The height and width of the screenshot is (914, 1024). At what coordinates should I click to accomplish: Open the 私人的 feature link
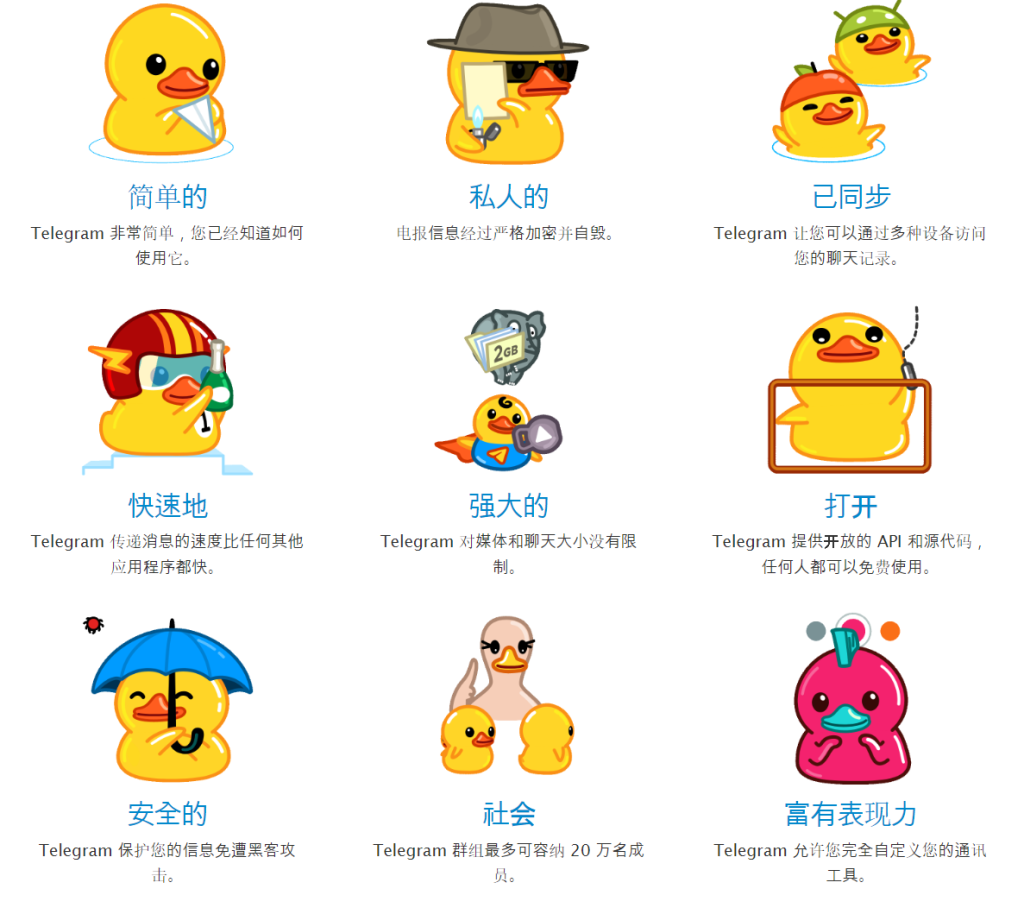(x=509, y=196)
